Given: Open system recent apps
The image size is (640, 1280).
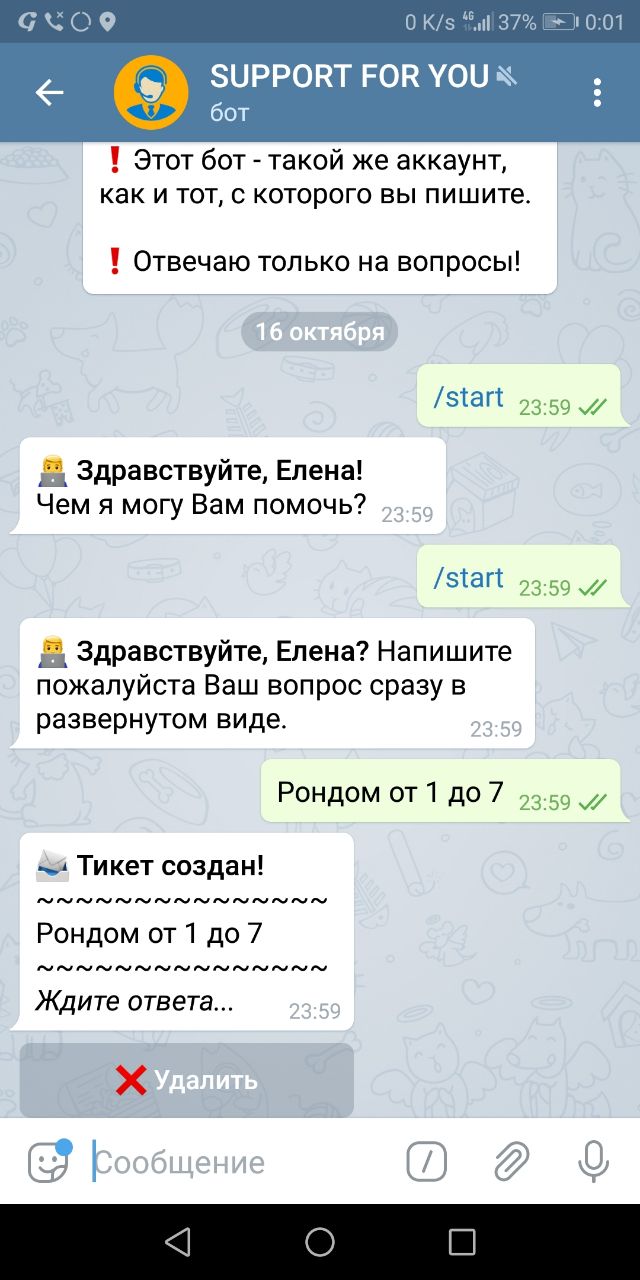Looking at the screenshot, I should click(462, 1242).
